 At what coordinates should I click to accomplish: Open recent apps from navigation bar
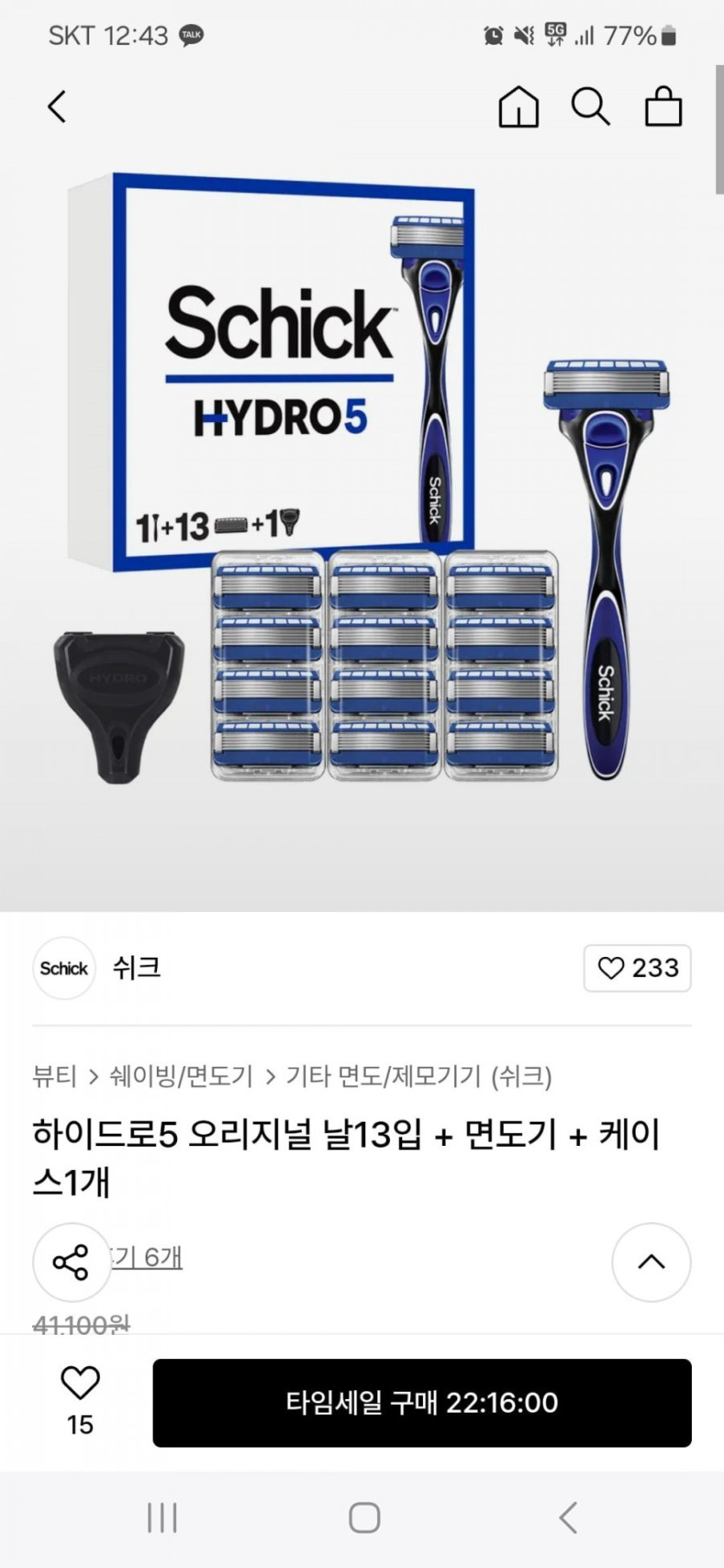(162, 1518)
